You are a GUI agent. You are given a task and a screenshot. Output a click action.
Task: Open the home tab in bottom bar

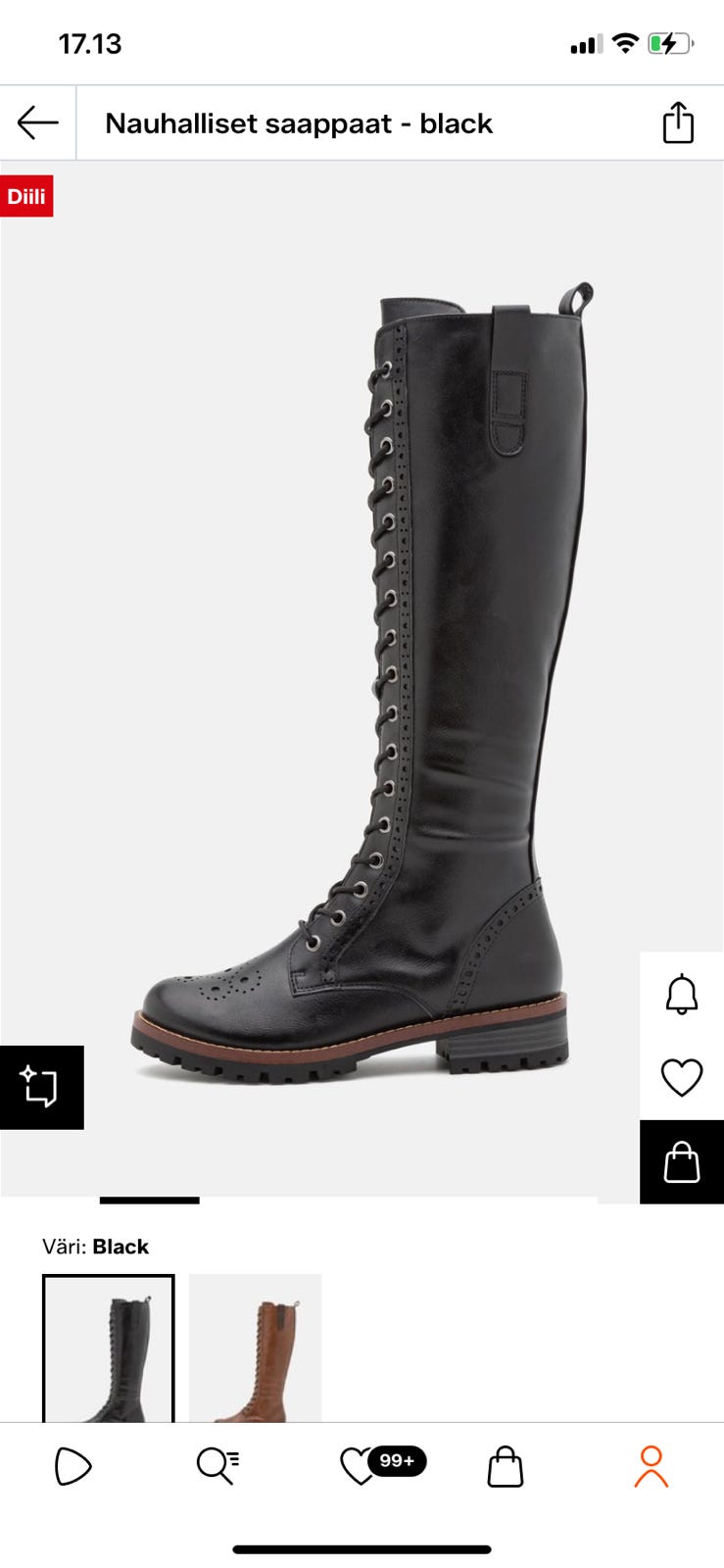click(72, 1467)
